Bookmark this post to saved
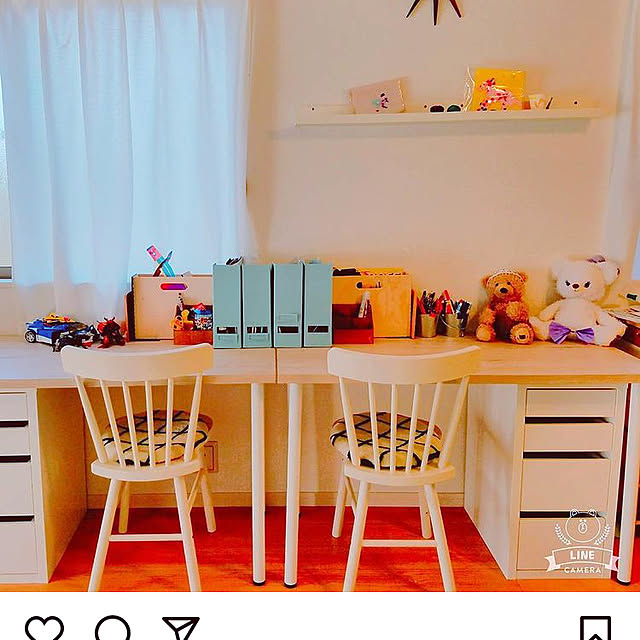640x640 pixels. pos(595,629)
